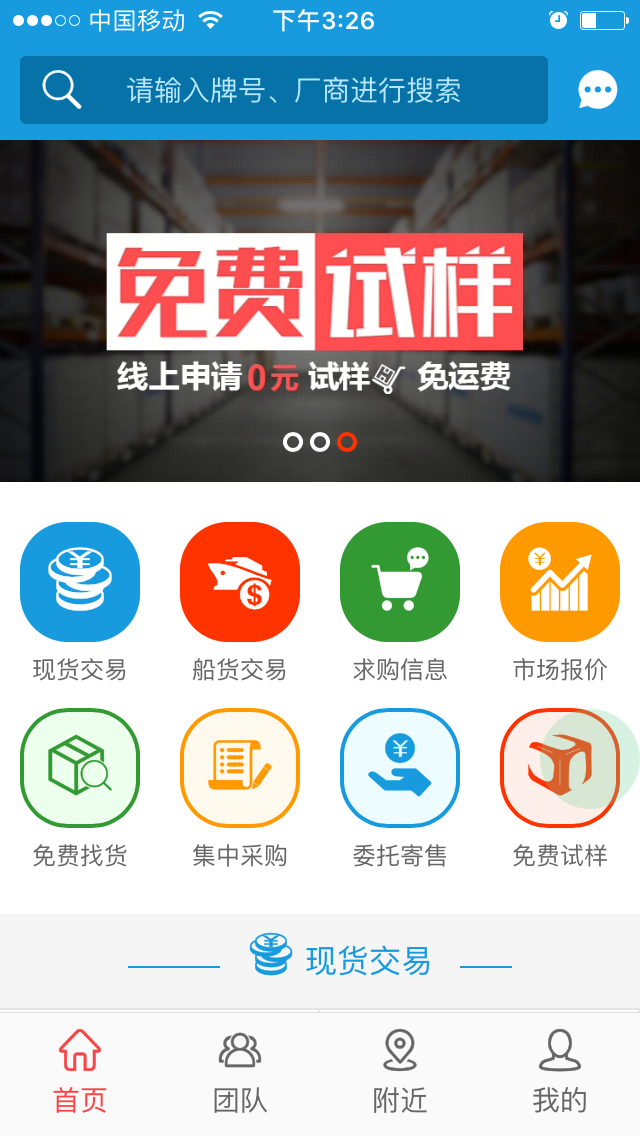This screenshot has height=1136, width=640.
Task: Open 市场报价 category
Action: point(560,582)
